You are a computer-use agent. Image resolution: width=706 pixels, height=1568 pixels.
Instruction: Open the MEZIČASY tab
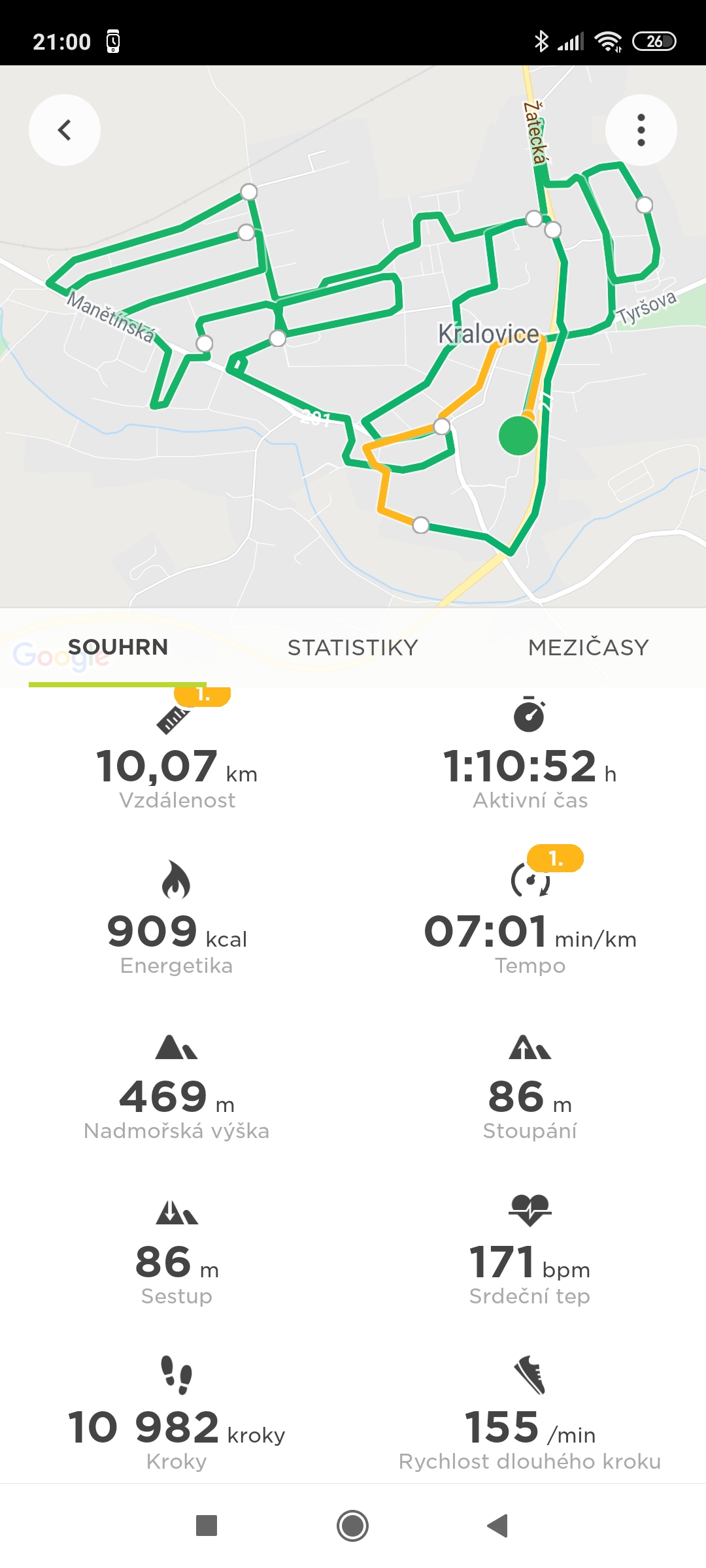(x=588, y=647)
